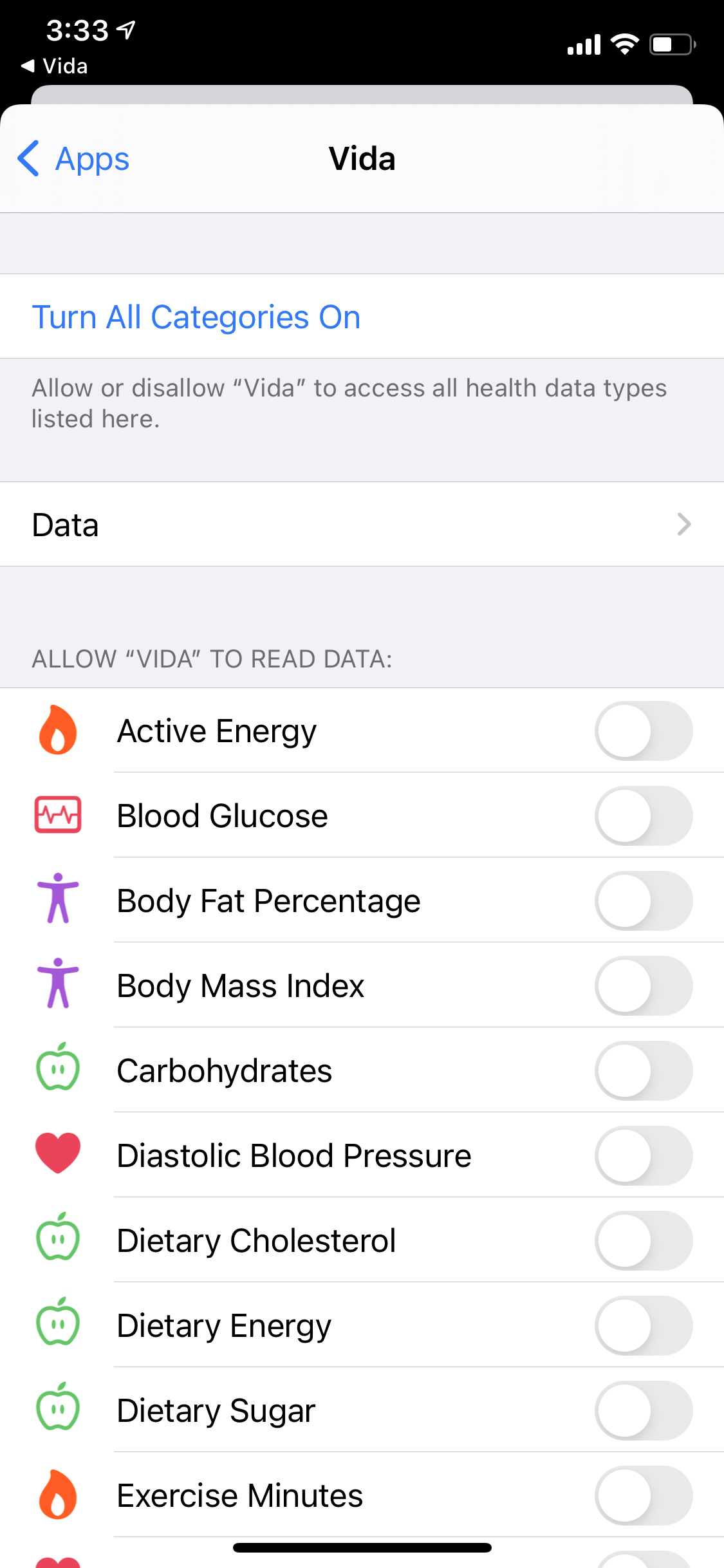Turn on Dietary Cholesterol
724x1568 pixels.
coord(644,1240)
